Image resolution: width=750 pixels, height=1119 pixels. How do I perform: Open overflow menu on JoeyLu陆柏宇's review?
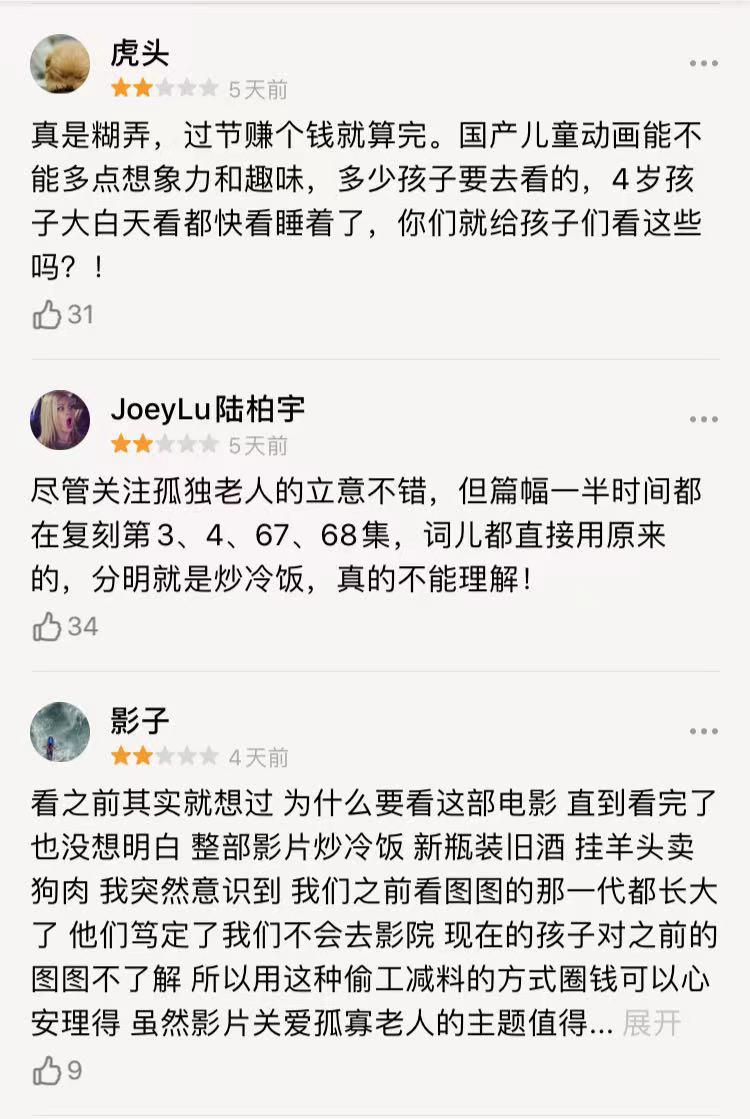click(x=704, y=419)
